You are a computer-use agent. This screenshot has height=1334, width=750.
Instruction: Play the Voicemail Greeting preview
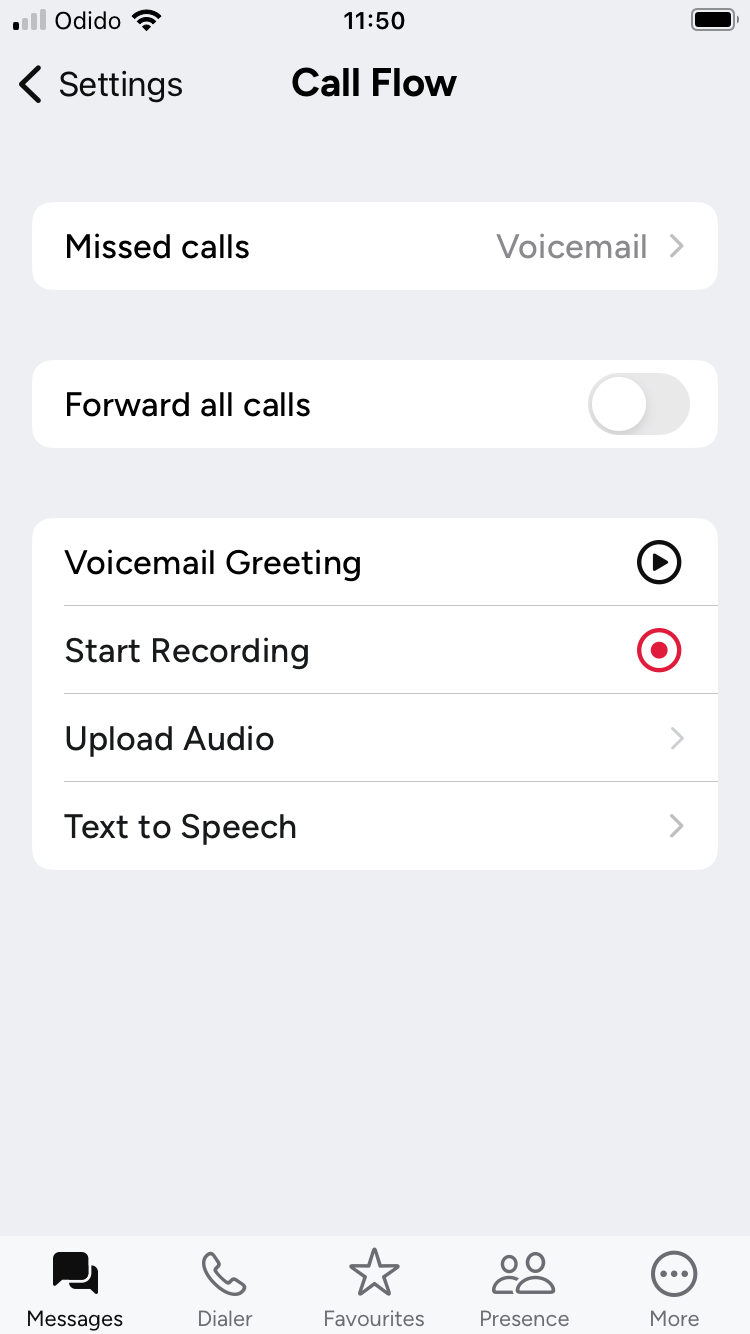tap(658, 562)
